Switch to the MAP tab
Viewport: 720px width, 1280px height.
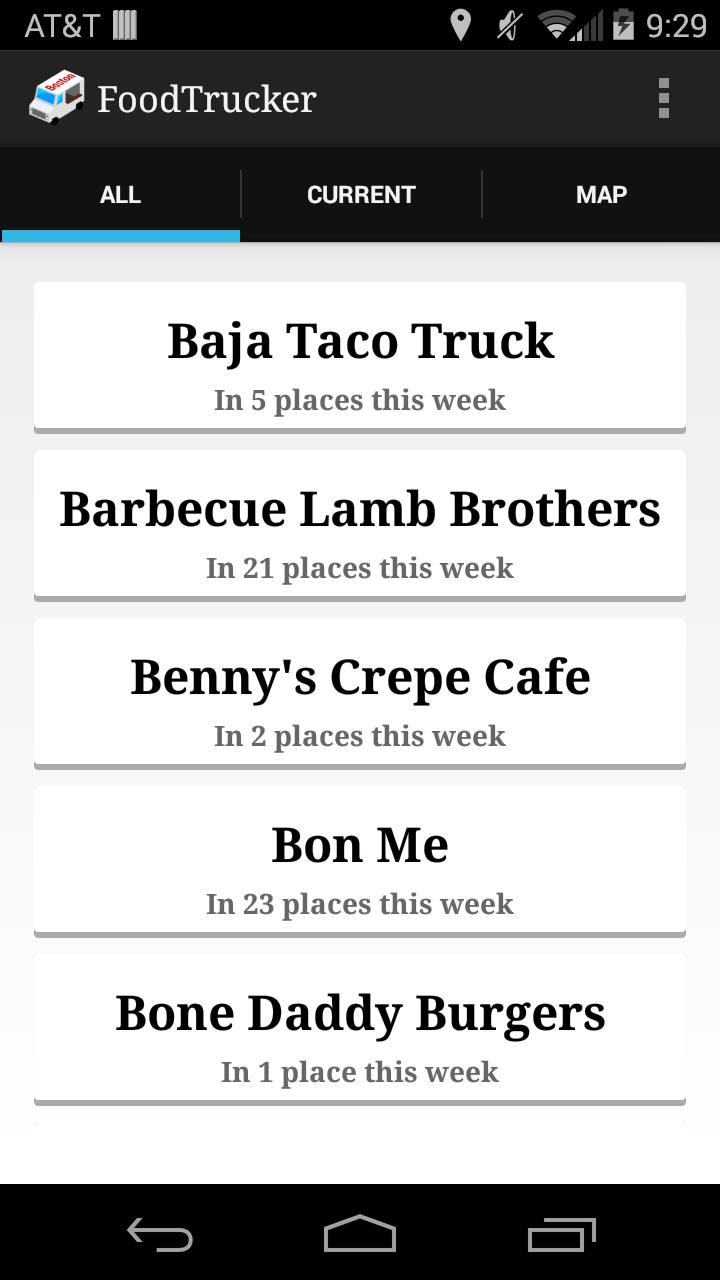click(x=601, y=194)
